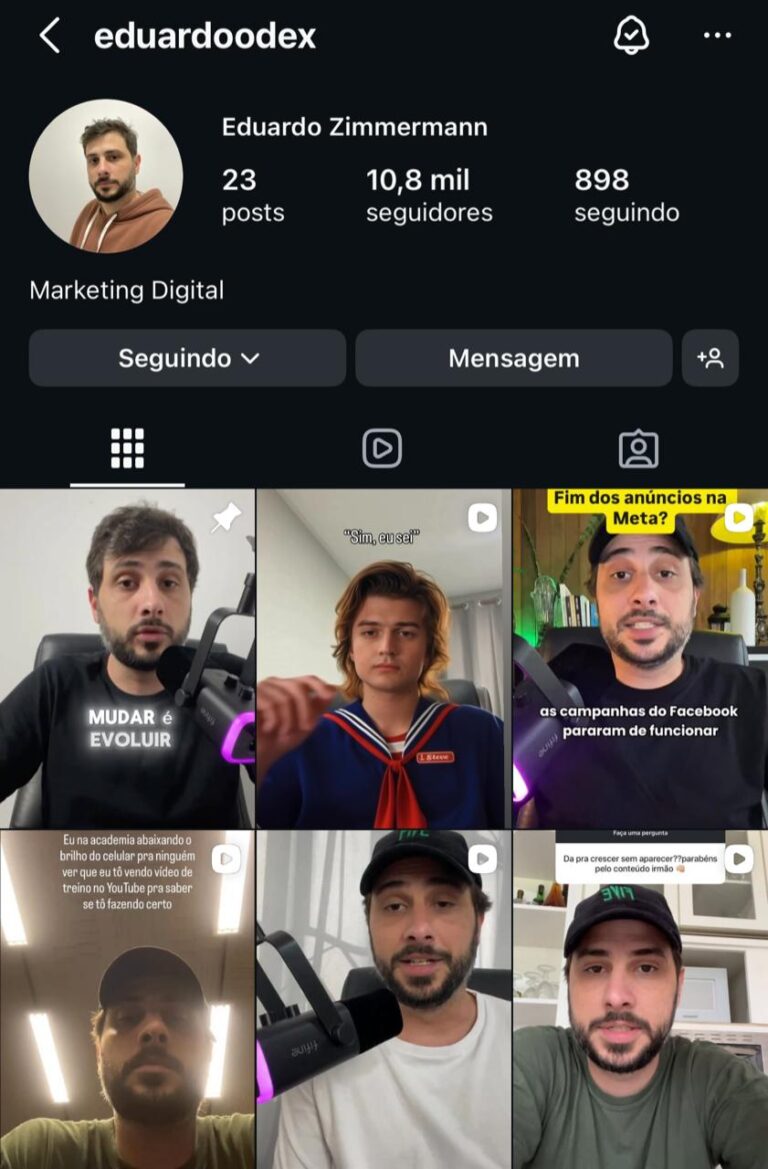Open the notification bell settings
This screenshot has width=768, height=1169.
tap(631, 36)
